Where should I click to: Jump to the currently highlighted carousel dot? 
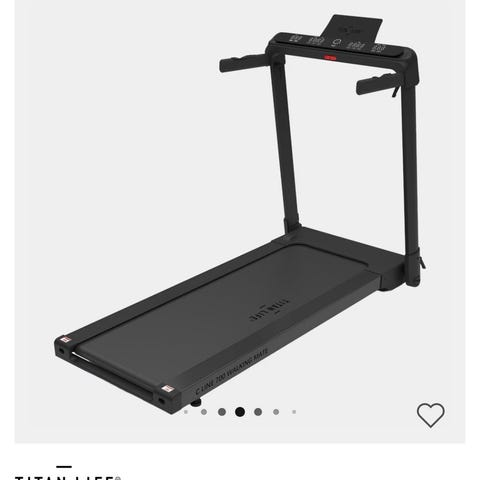pos(240,412)
